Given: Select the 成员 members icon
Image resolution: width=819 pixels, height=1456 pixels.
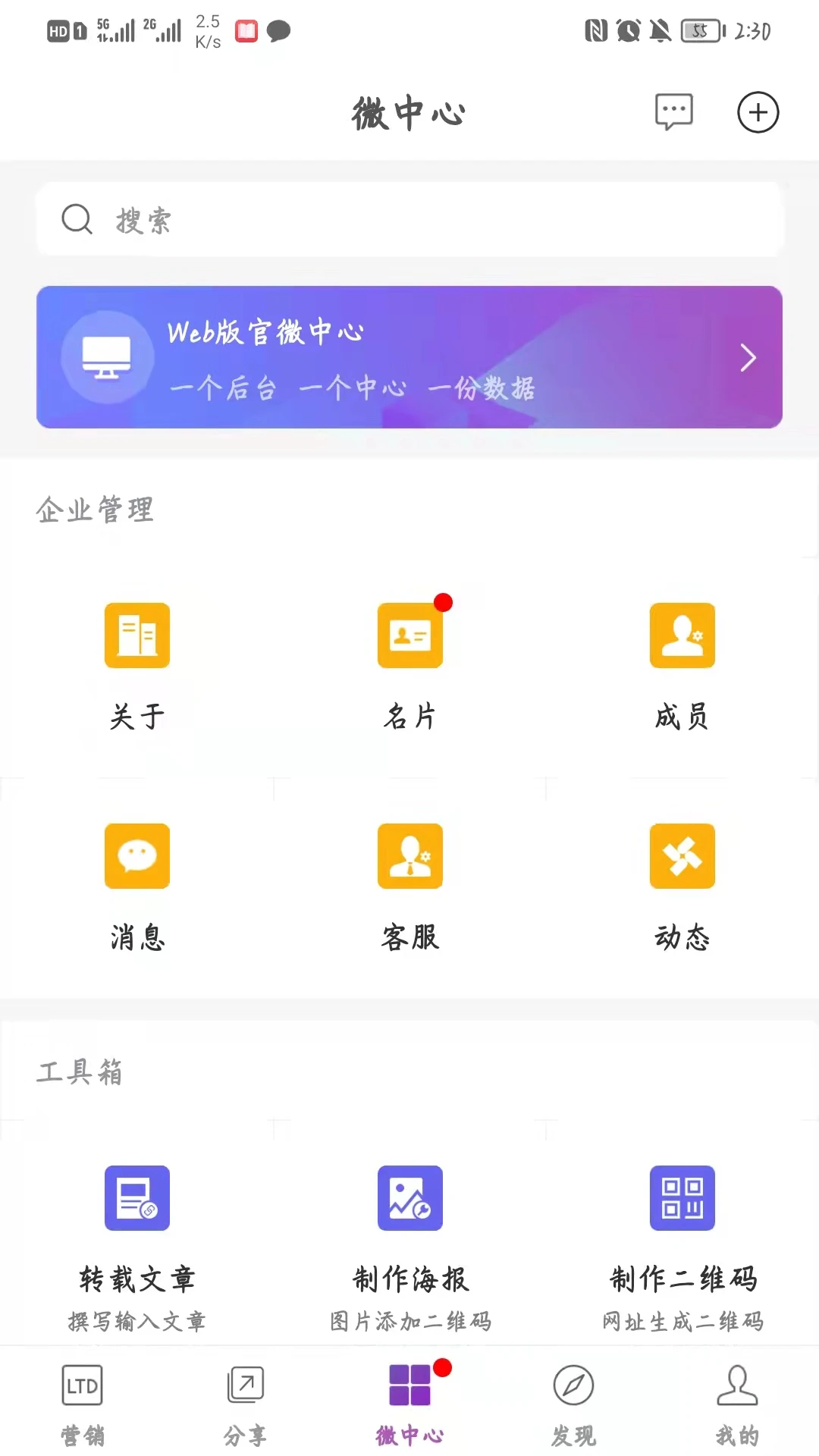Looking at the screenshot, I should 682,635.
